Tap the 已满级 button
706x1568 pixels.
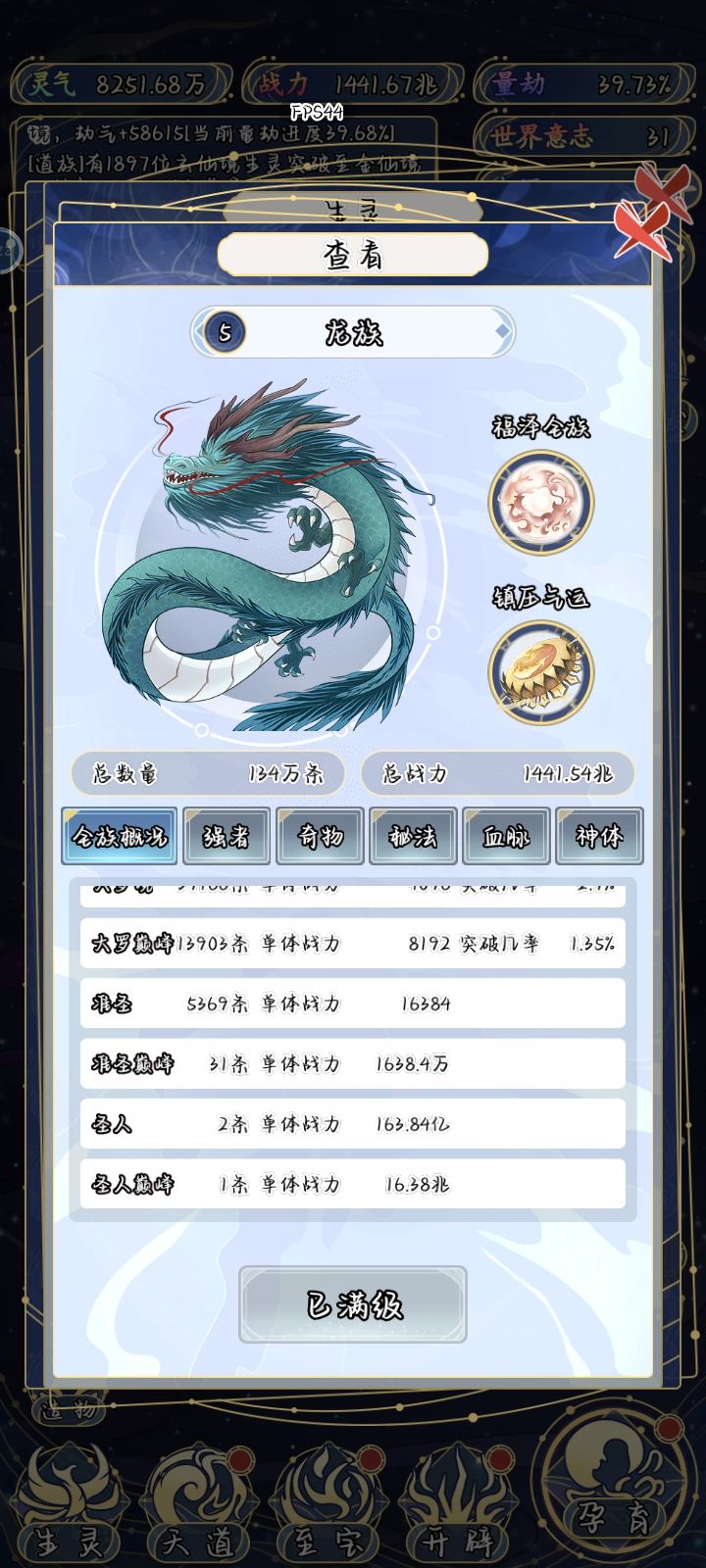[353, 1304]
